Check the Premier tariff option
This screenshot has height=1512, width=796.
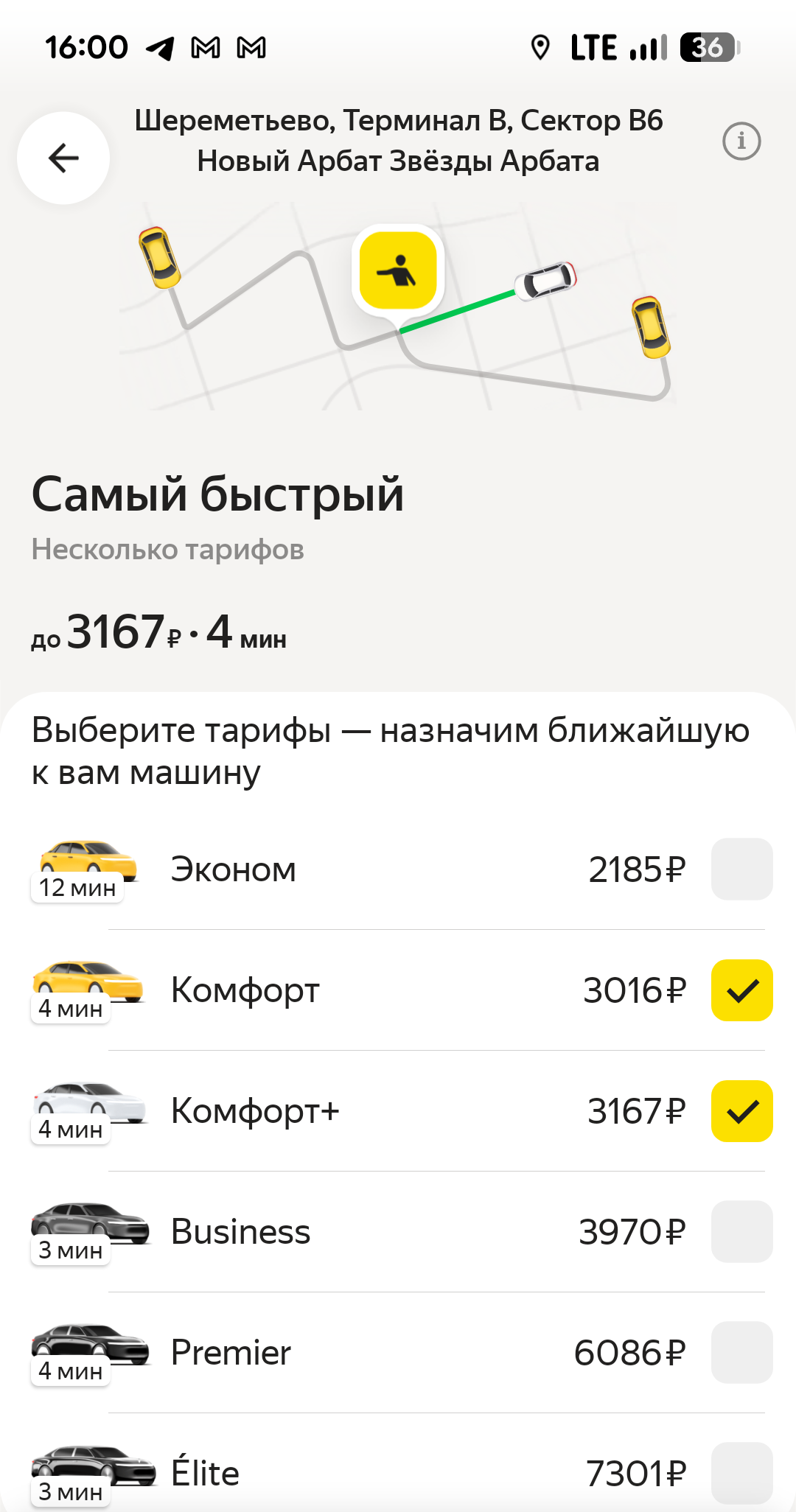[x=740, y=1351]
